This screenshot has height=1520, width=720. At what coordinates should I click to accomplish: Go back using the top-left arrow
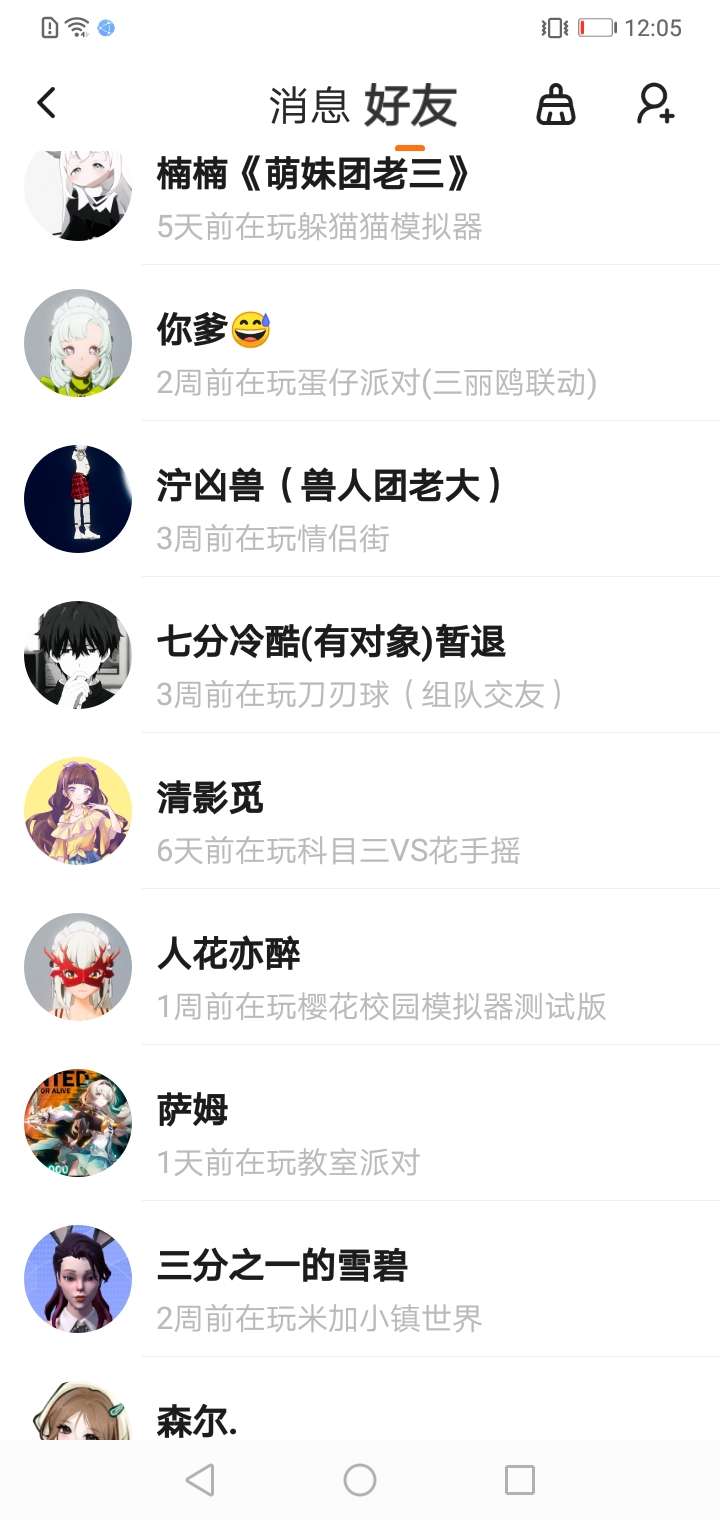(46, 103)
